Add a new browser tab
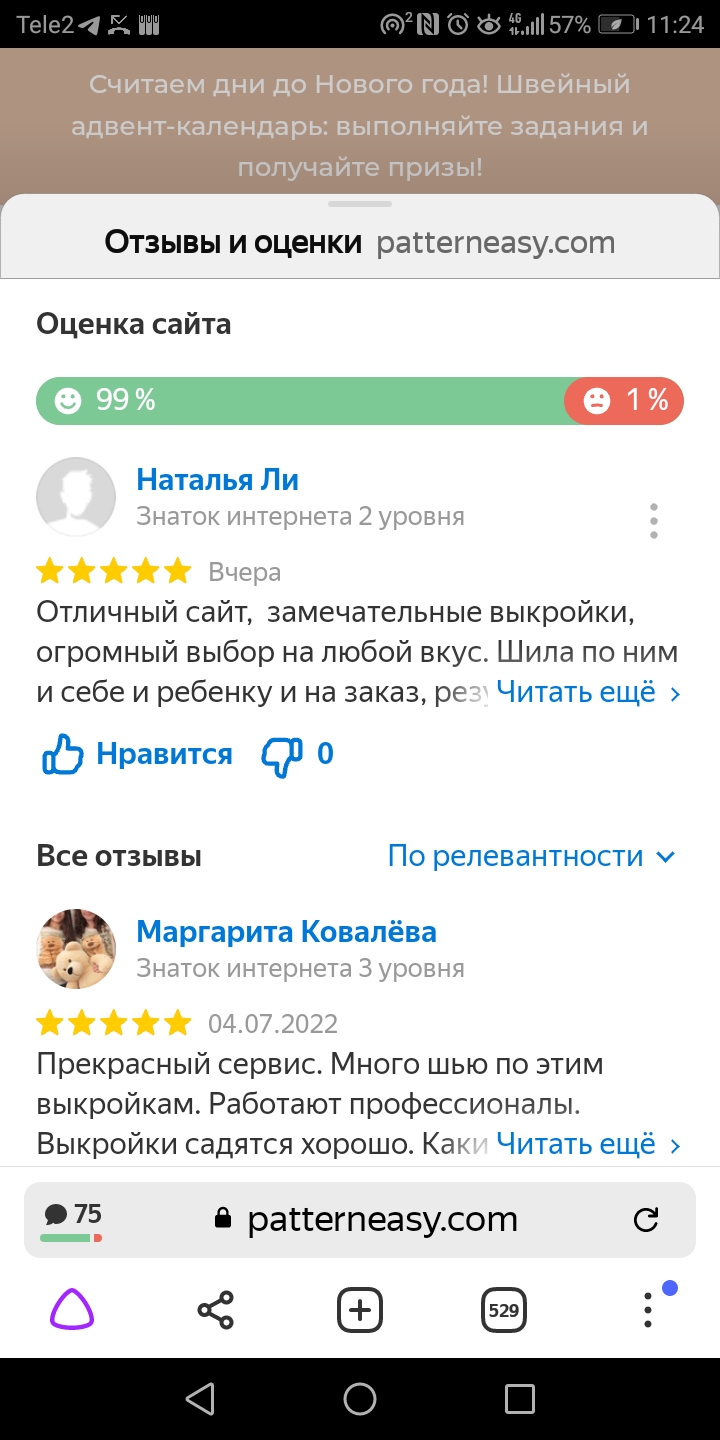Viewport: 720px width, 1440px height. [360, 1309]
